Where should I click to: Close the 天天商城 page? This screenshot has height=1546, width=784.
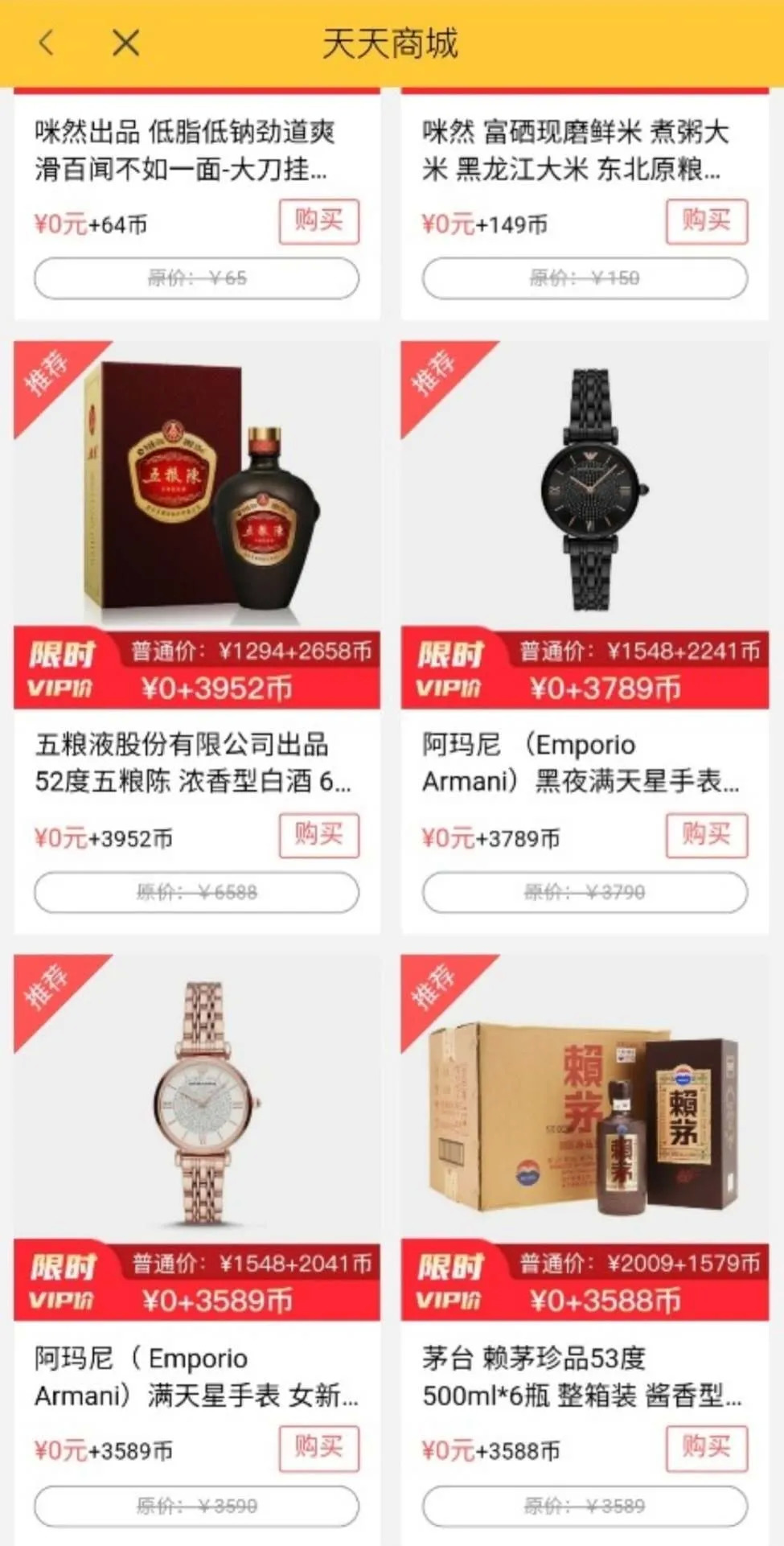coord(126,43)
